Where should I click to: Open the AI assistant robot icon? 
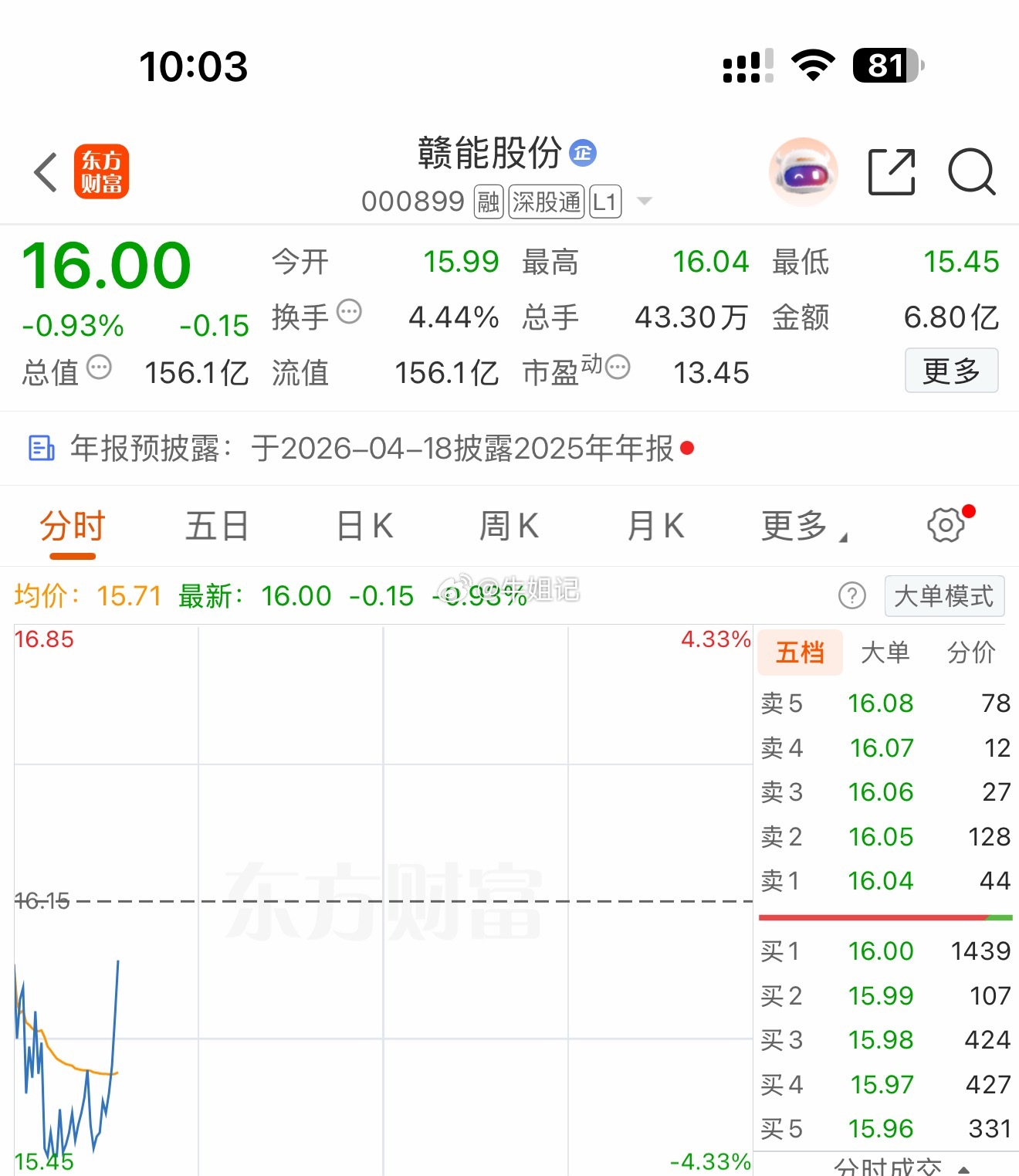(x=803, y=171)
